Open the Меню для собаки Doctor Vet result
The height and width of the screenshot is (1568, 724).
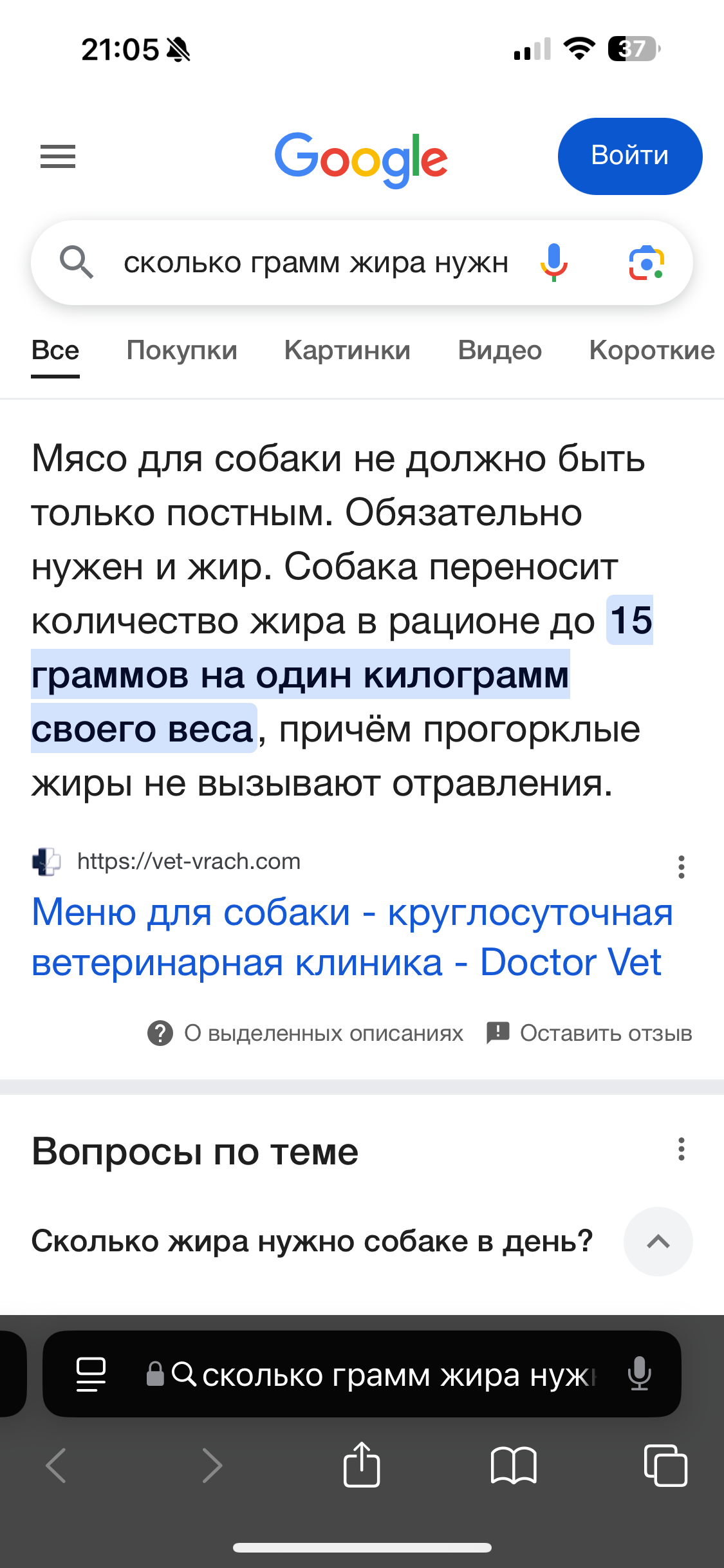coord(352,937)
